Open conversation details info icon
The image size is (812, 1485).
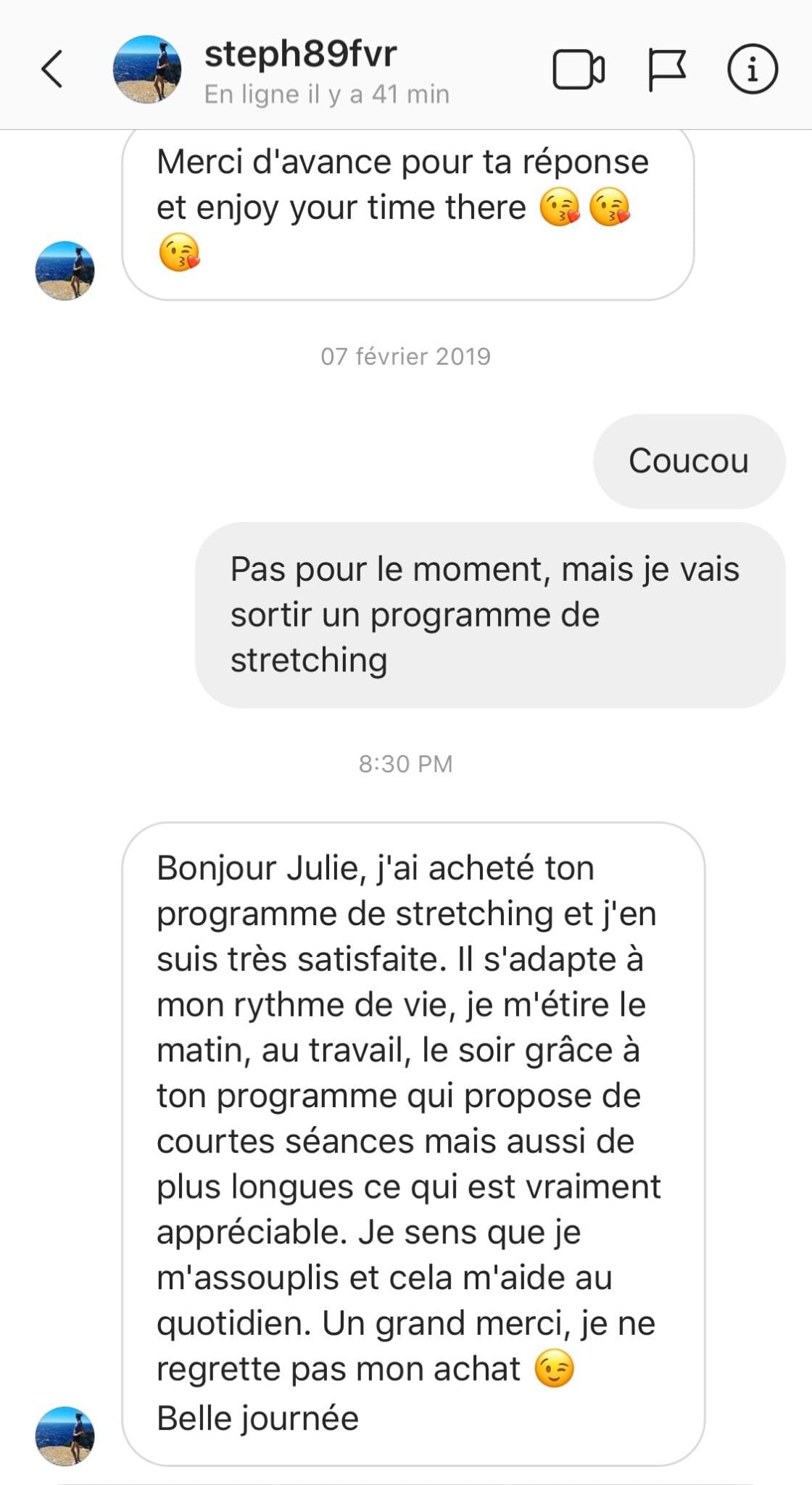(752, 70)
